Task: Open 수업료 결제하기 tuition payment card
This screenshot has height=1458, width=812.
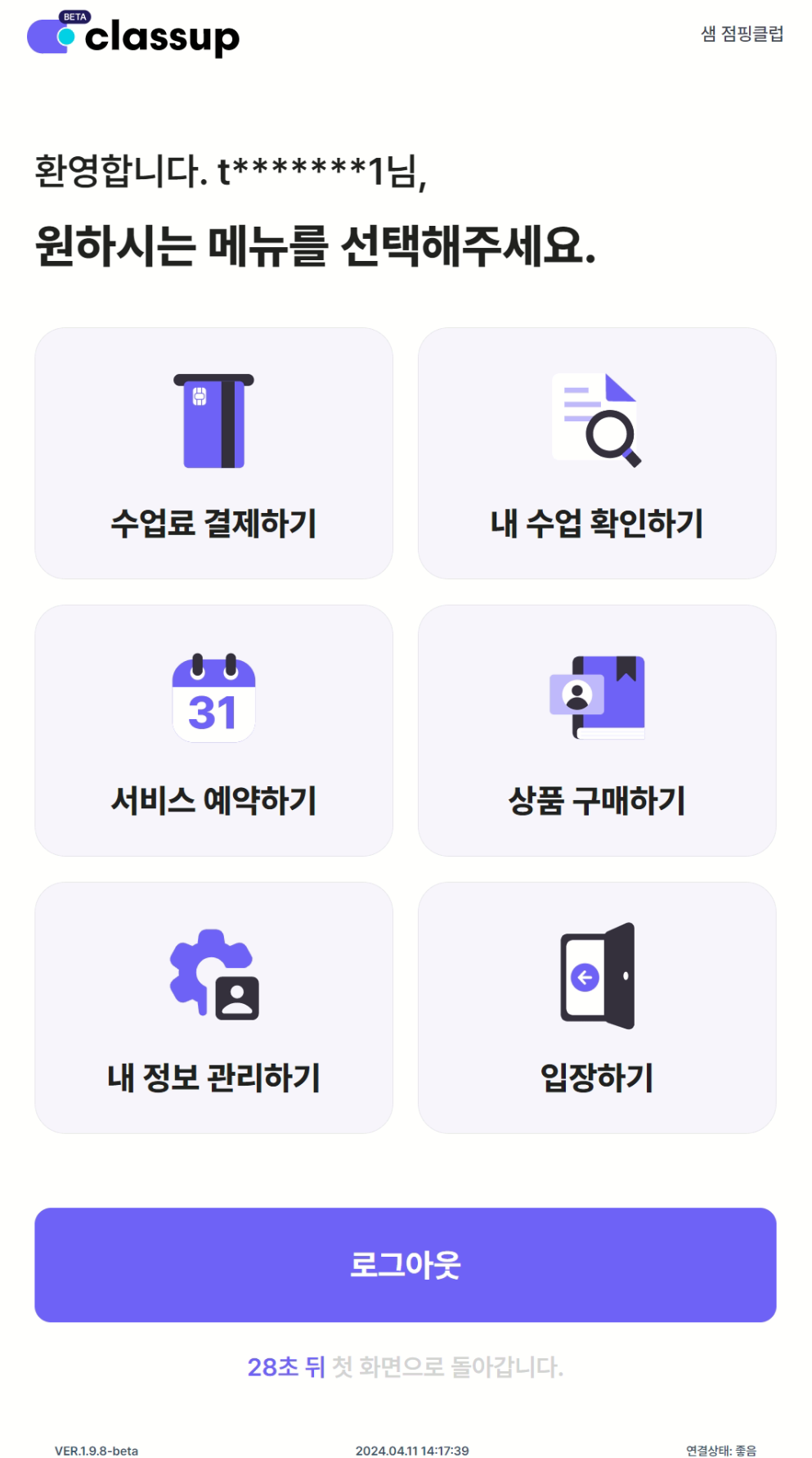Action: tap(213, 453)
